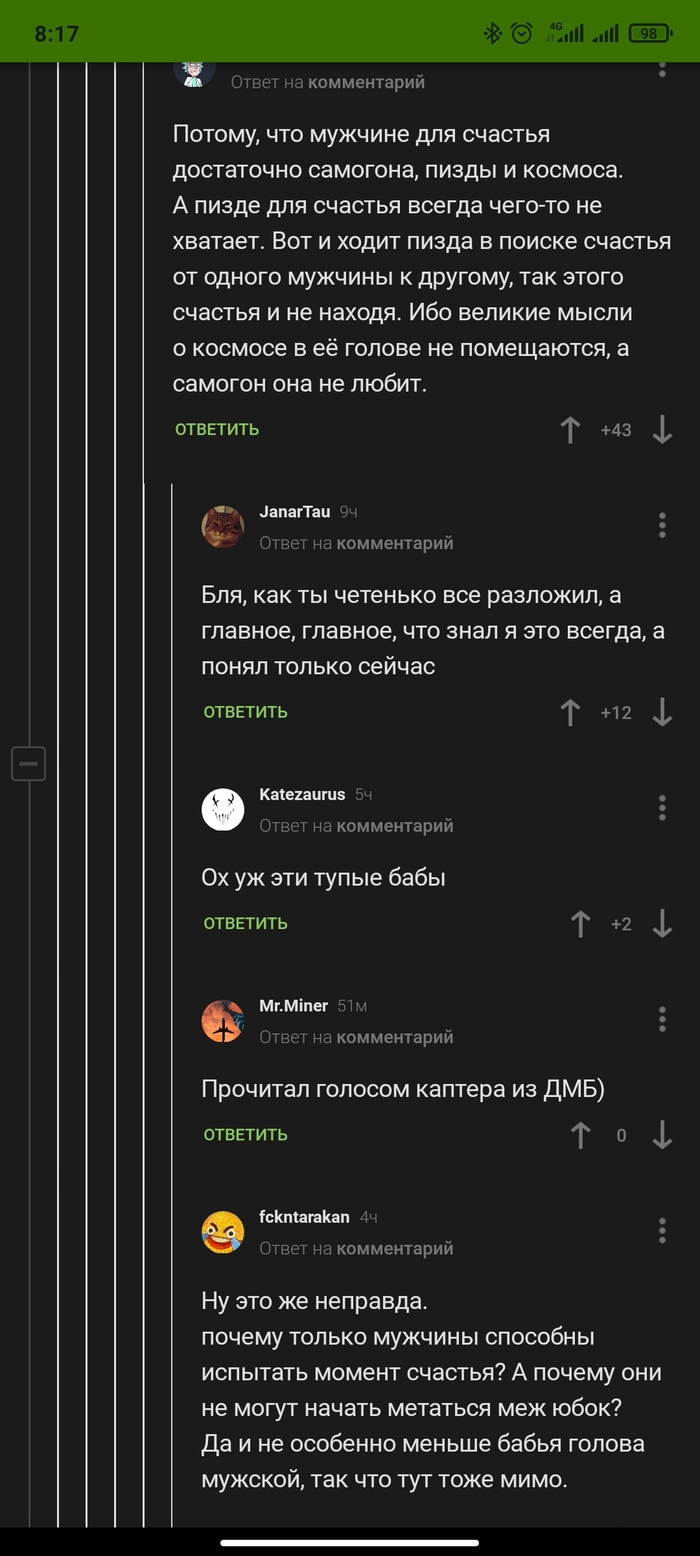Downvote JanarTau's comment
This screenshot has height=1556, width=700.
tap(662, 712)
